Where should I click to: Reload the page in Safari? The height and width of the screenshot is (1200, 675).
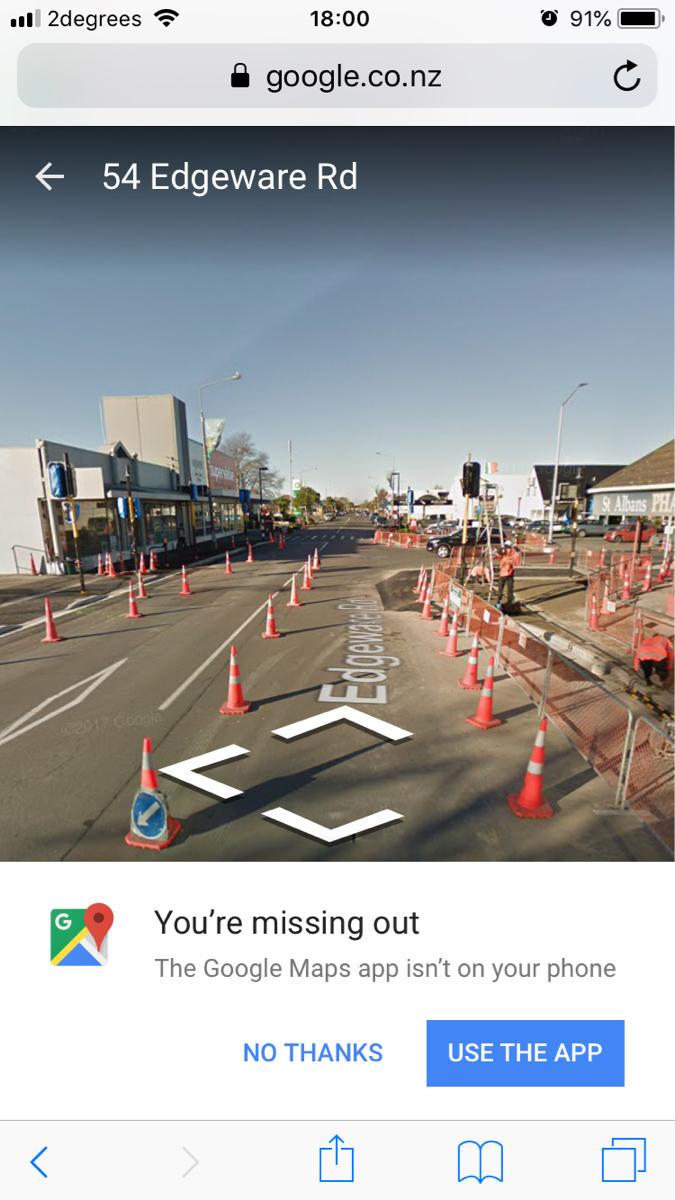coord(626,77)
